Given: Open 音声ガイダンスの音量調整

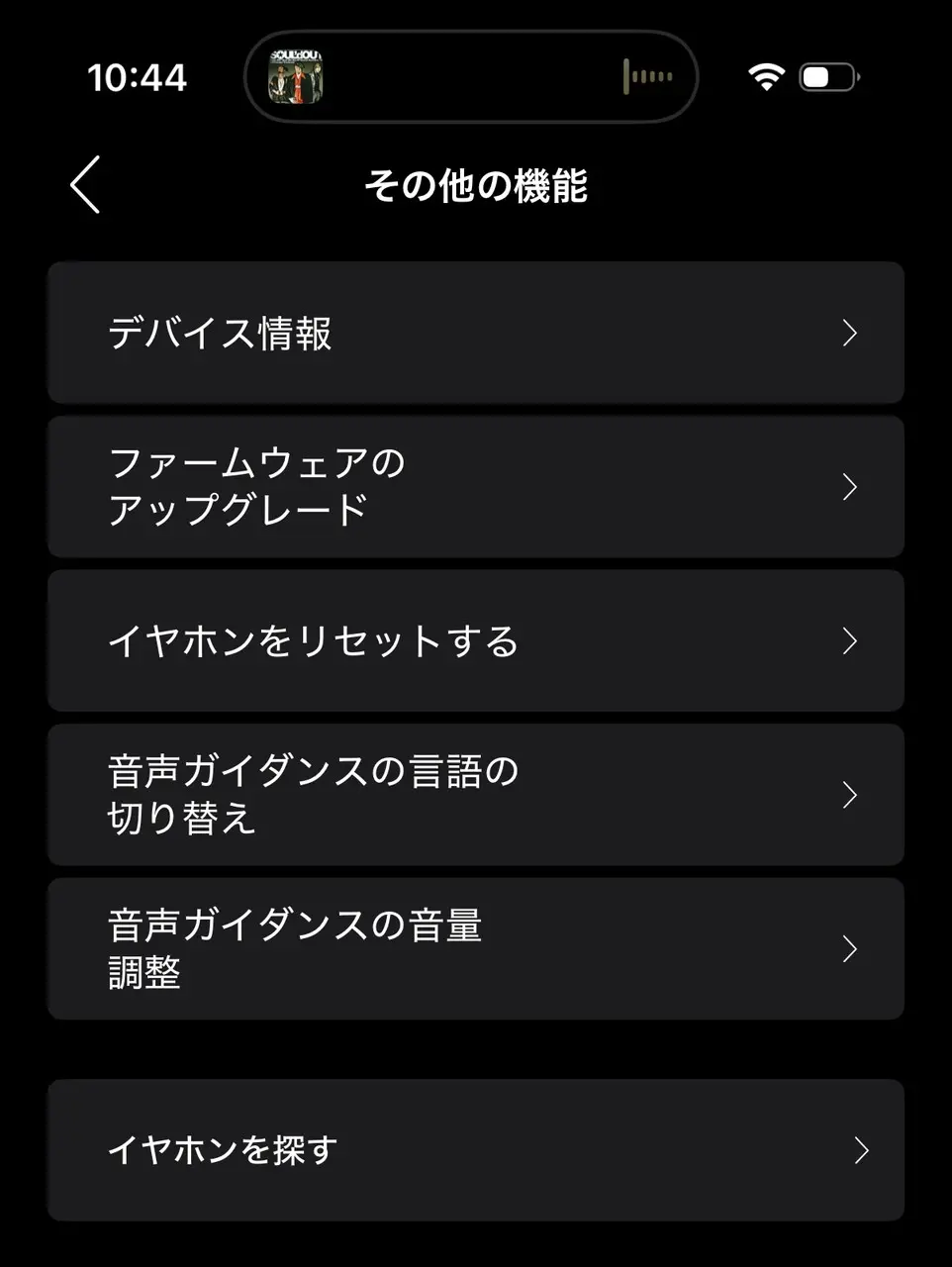Looking at the screenshot, I should tap(475, 948).
